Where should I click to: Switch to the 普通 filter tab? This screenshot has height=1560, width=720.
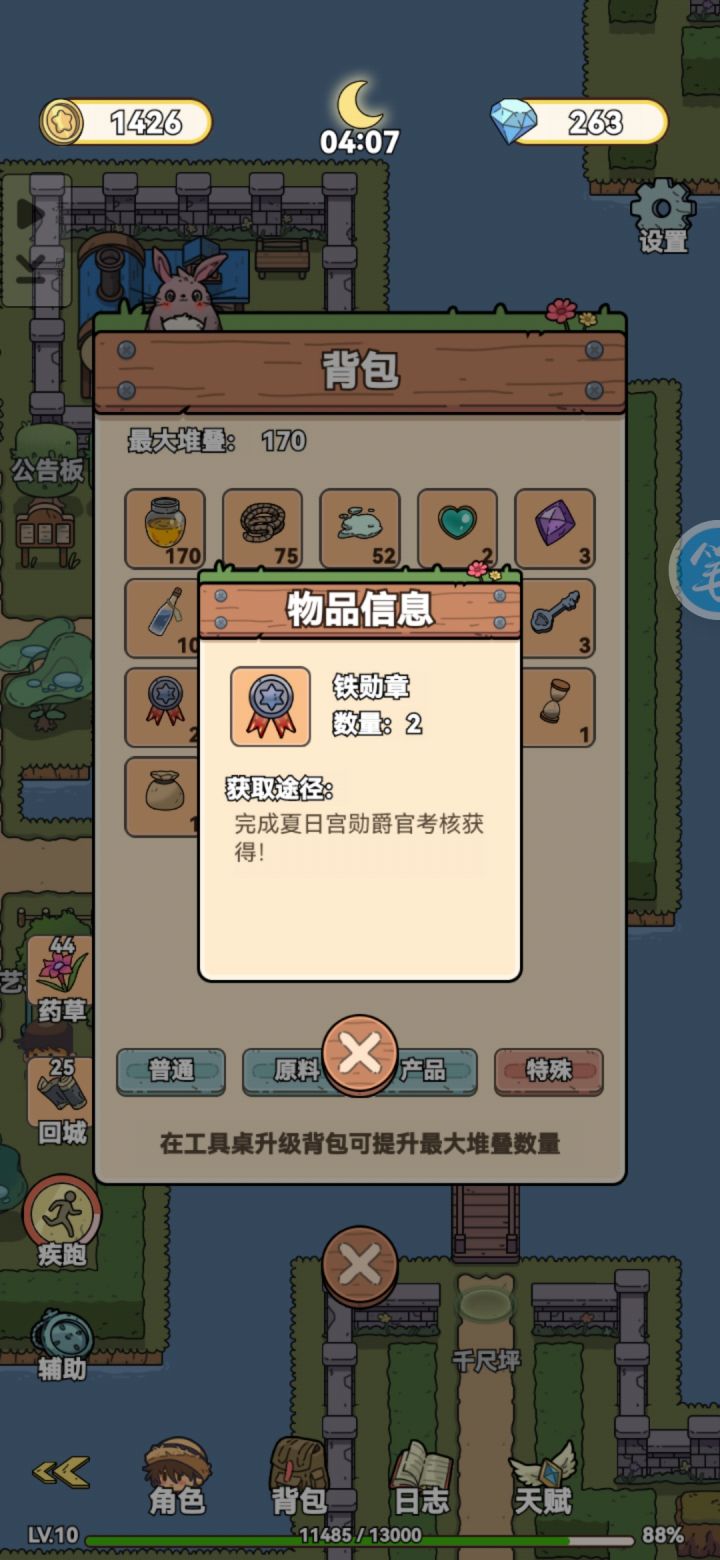[x=170, y=1072]
